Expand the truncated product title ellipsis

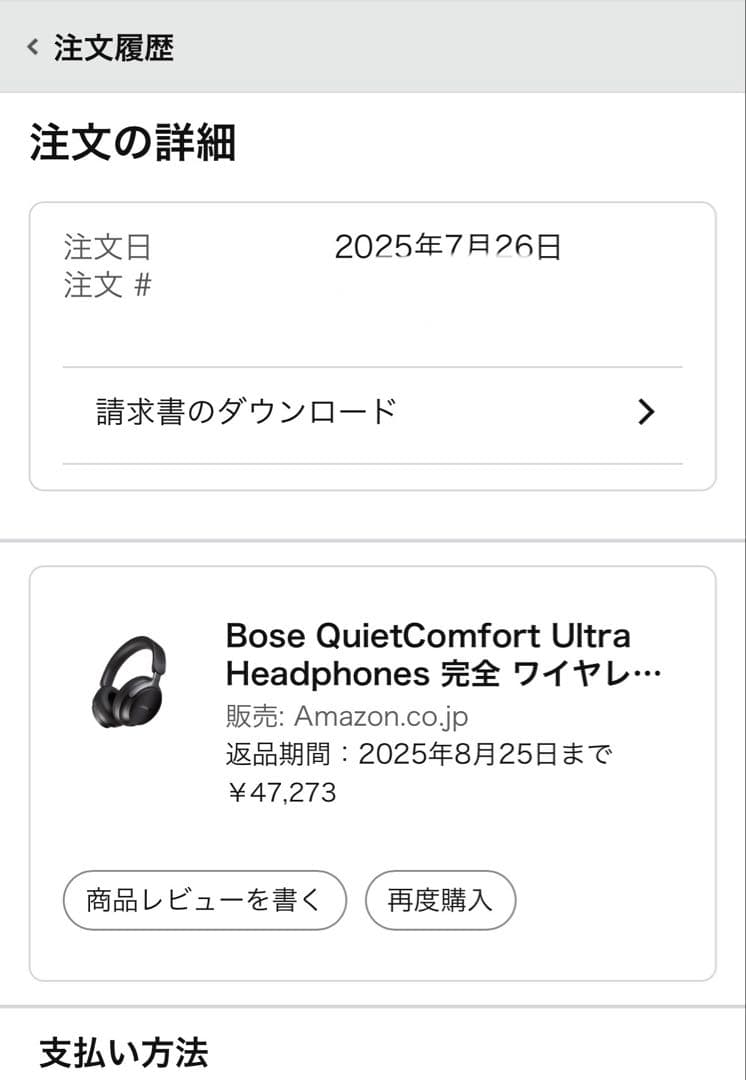tap(645, 674)
